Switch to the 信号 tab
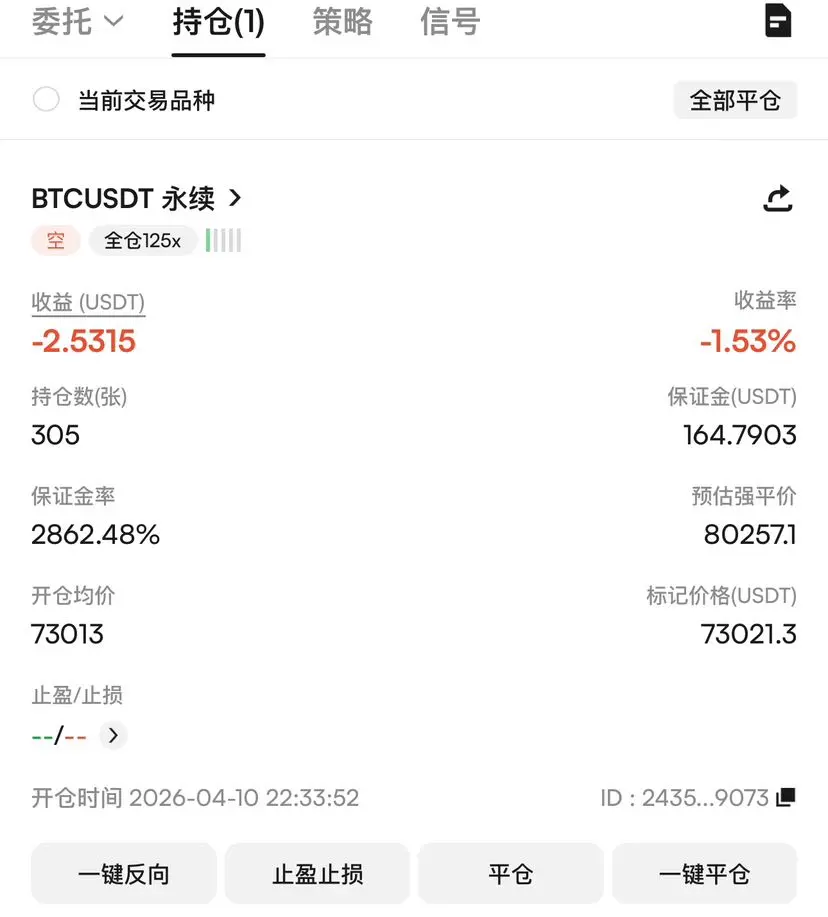 [450, 22]
